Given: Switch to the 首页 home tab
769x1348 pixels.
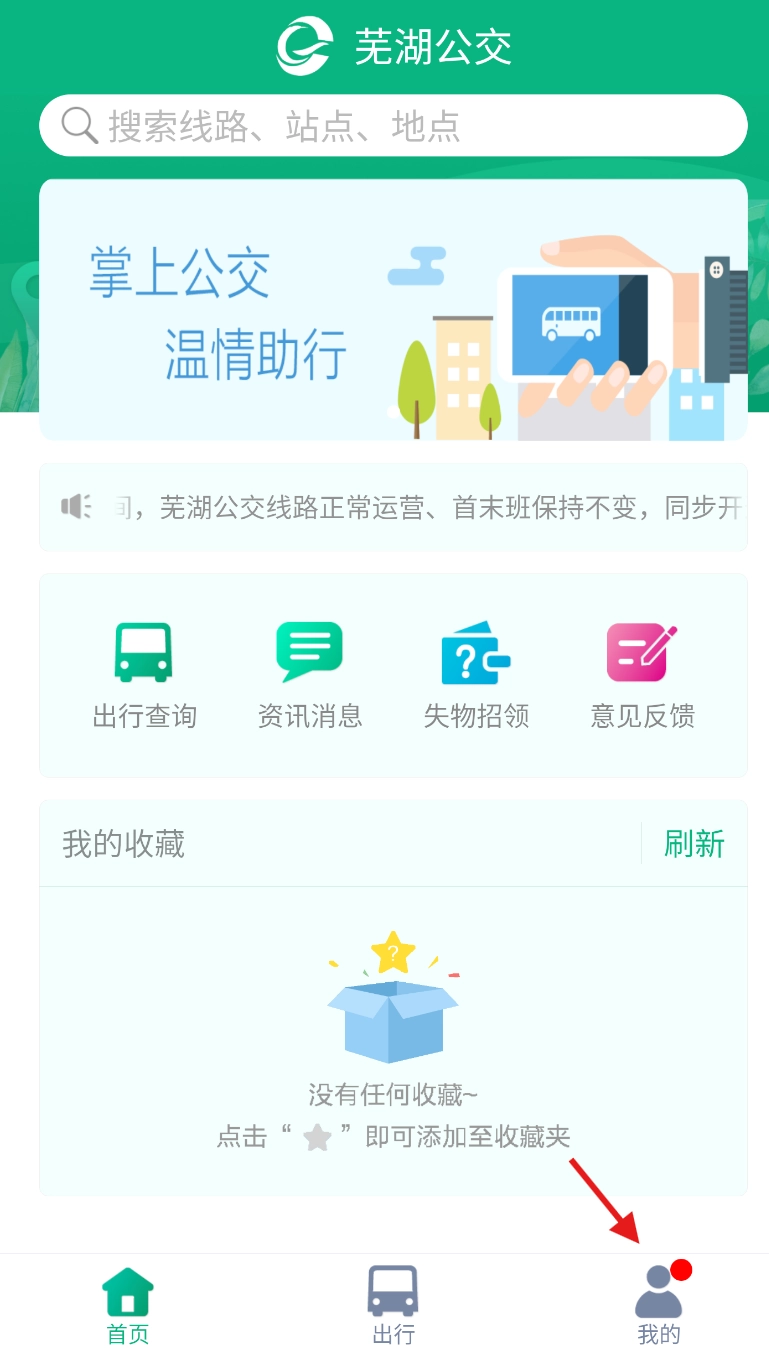Looking at the screenshot, I should (x=128, y=1303).
